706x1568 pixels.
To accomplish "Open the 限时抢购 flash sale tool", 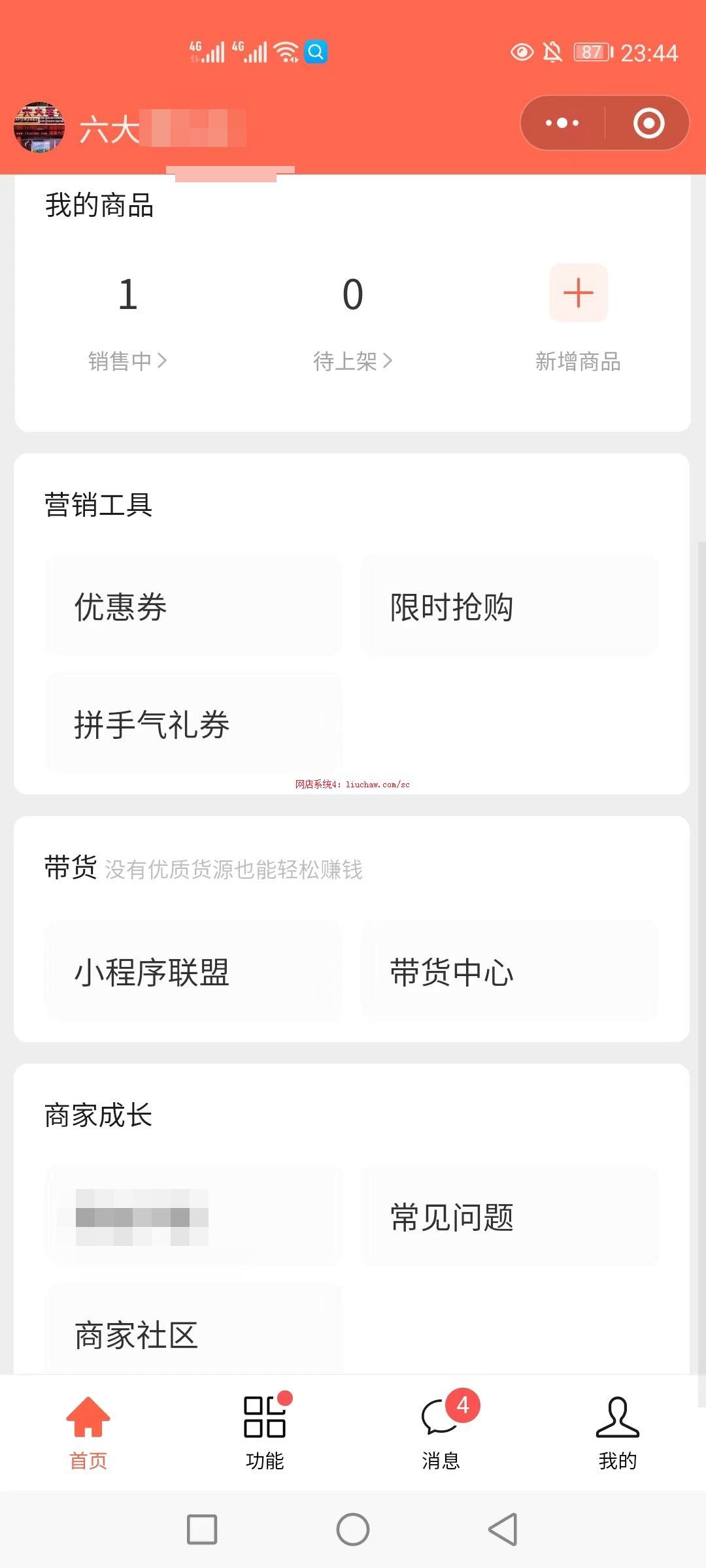I will tap(509, 606).
